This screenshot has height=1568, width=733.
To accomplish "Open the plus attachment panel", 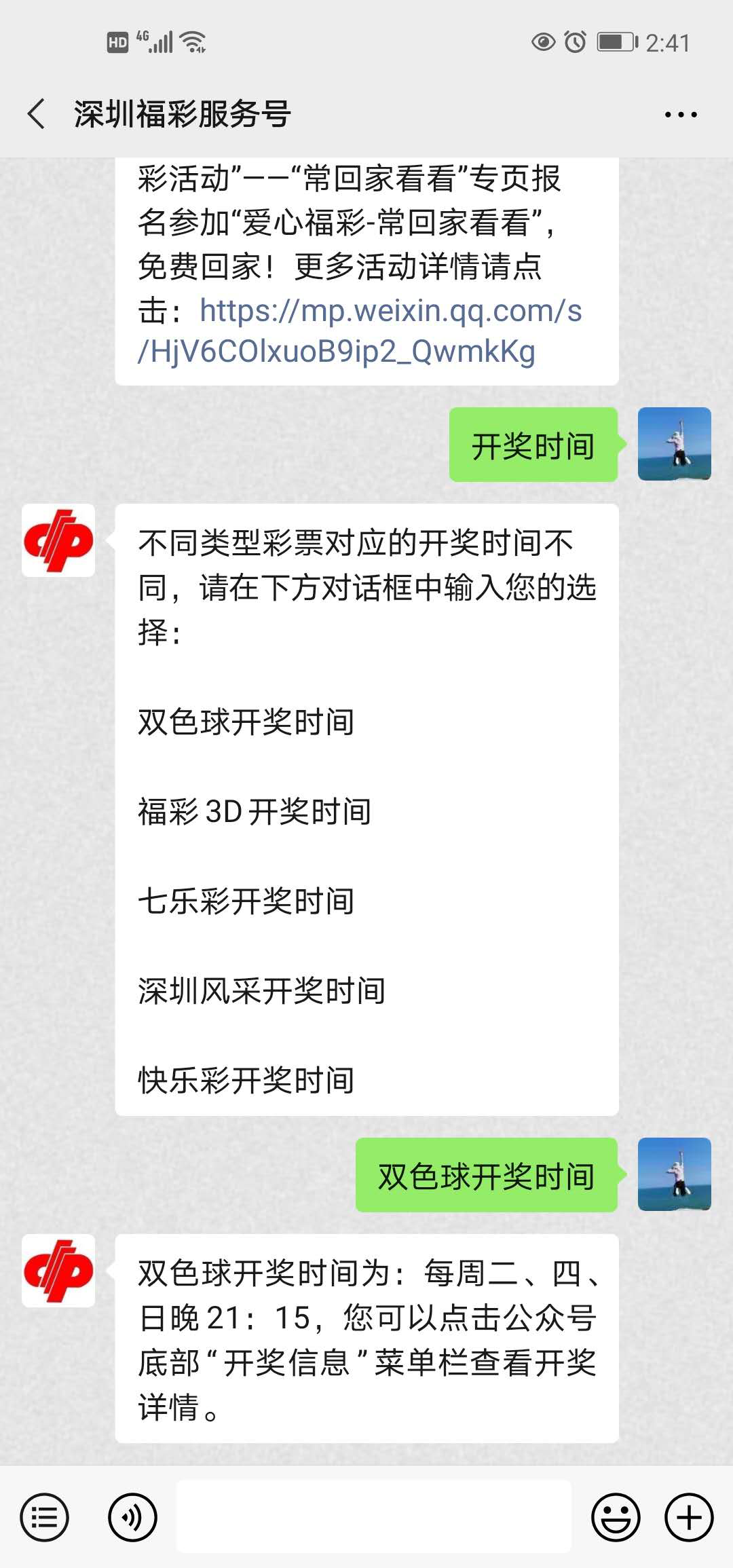I will (689, 1517).
